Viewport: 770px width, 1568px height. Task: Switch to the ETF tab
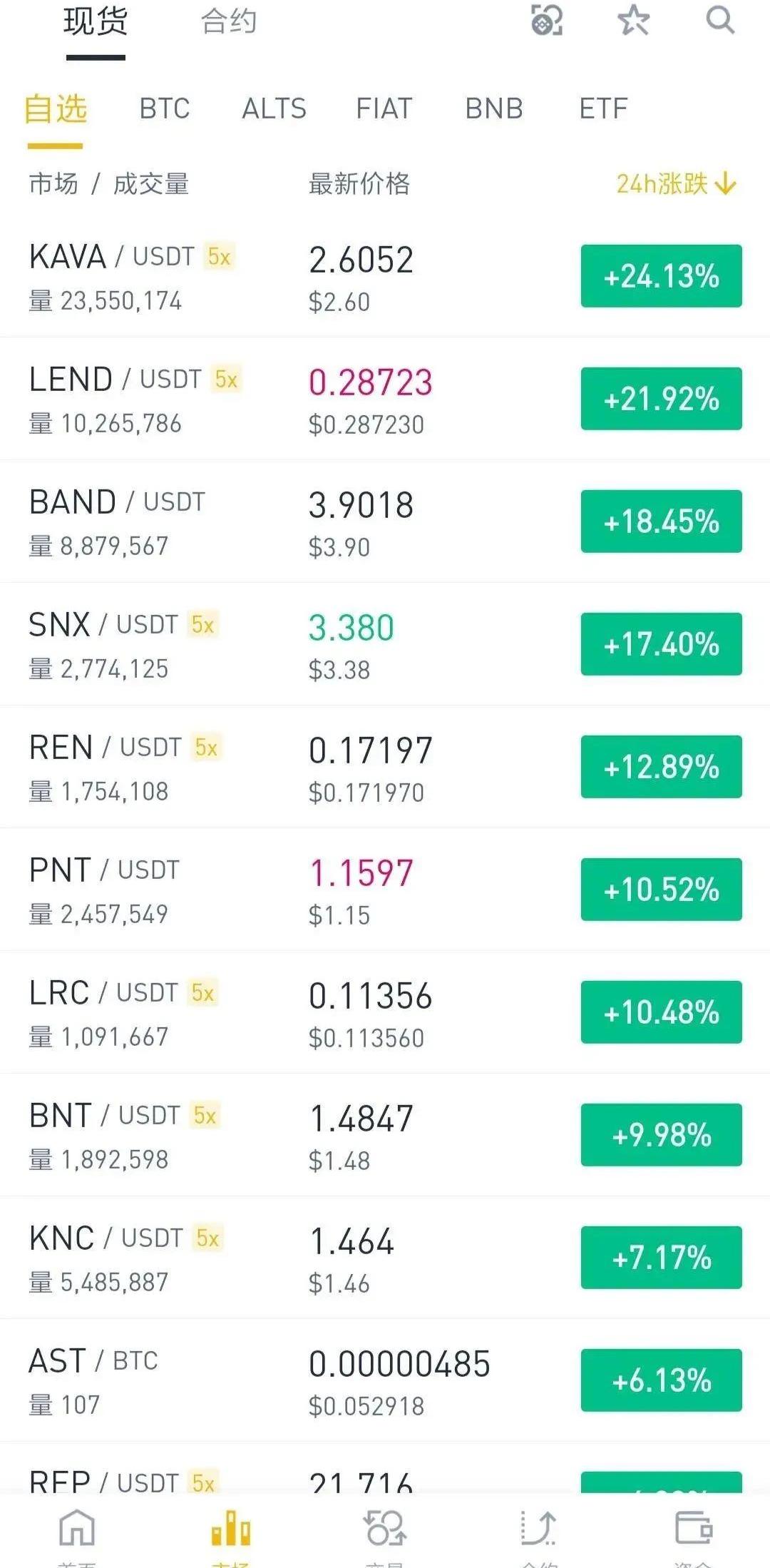[603, 109]
